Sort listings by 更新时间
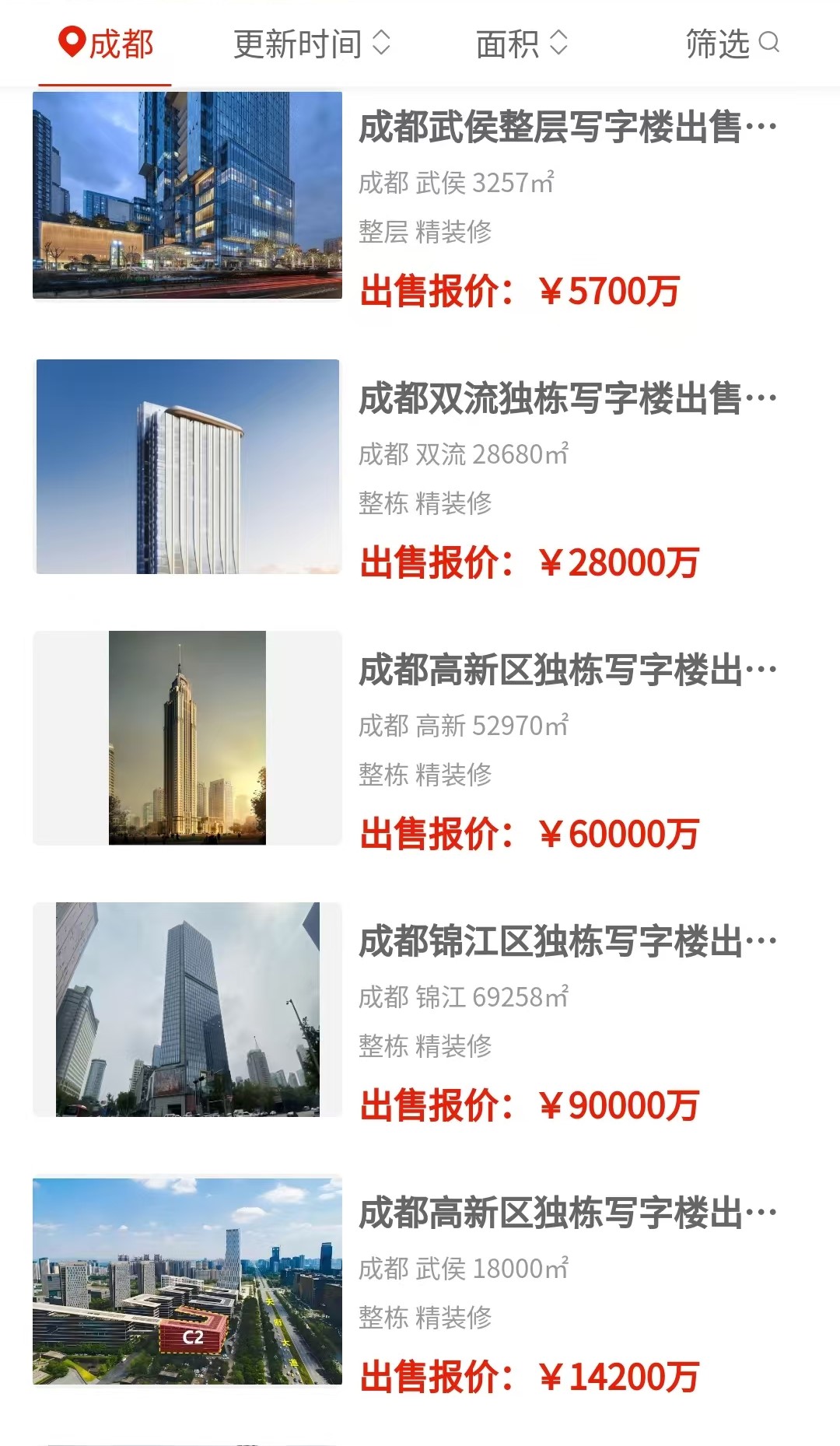The width and height of the screenshot is (840, 1446). pos(312,44)
